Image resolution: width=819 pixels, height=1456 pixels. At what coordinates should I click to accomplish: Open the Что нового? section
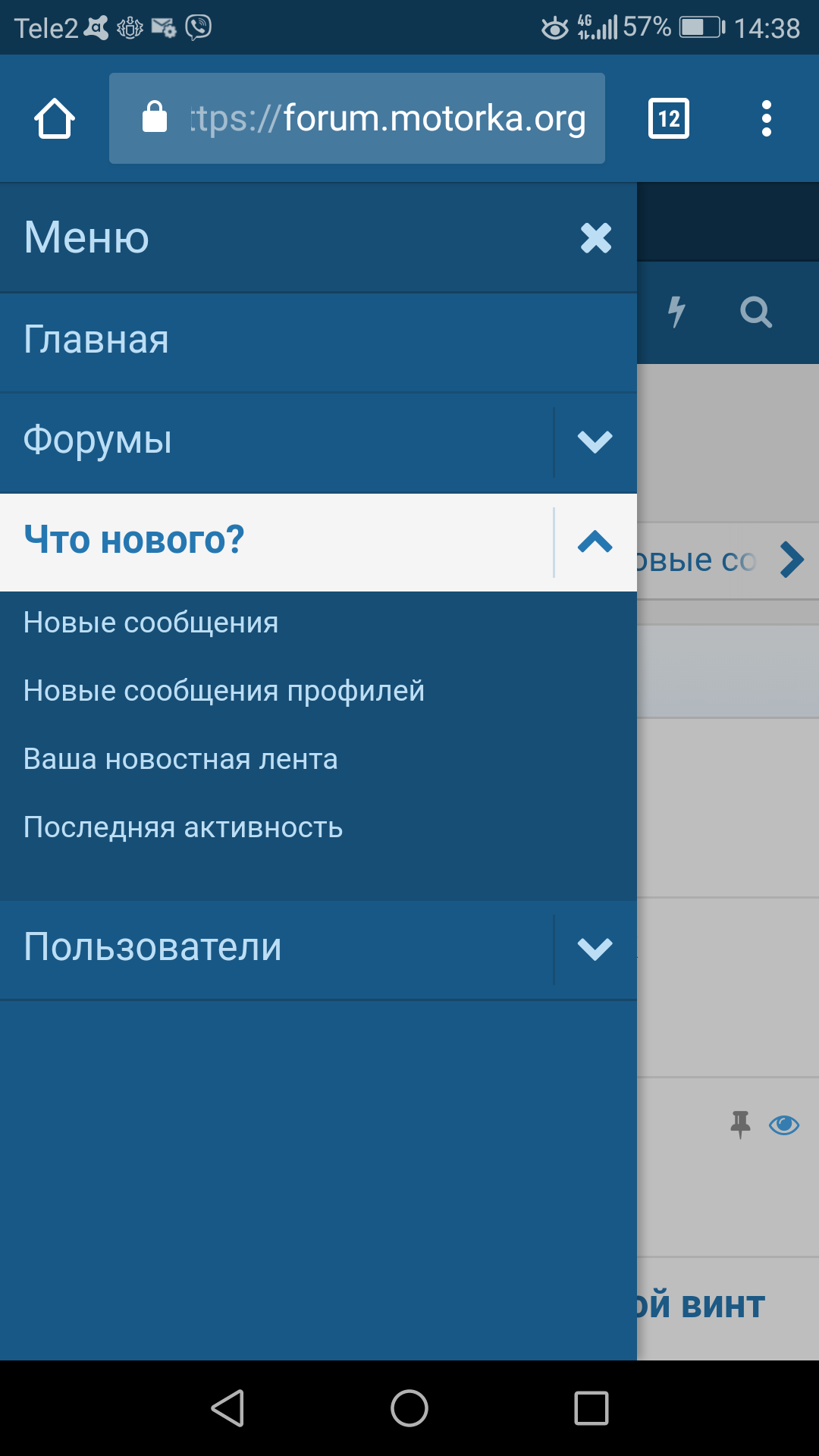coord(134,541)
